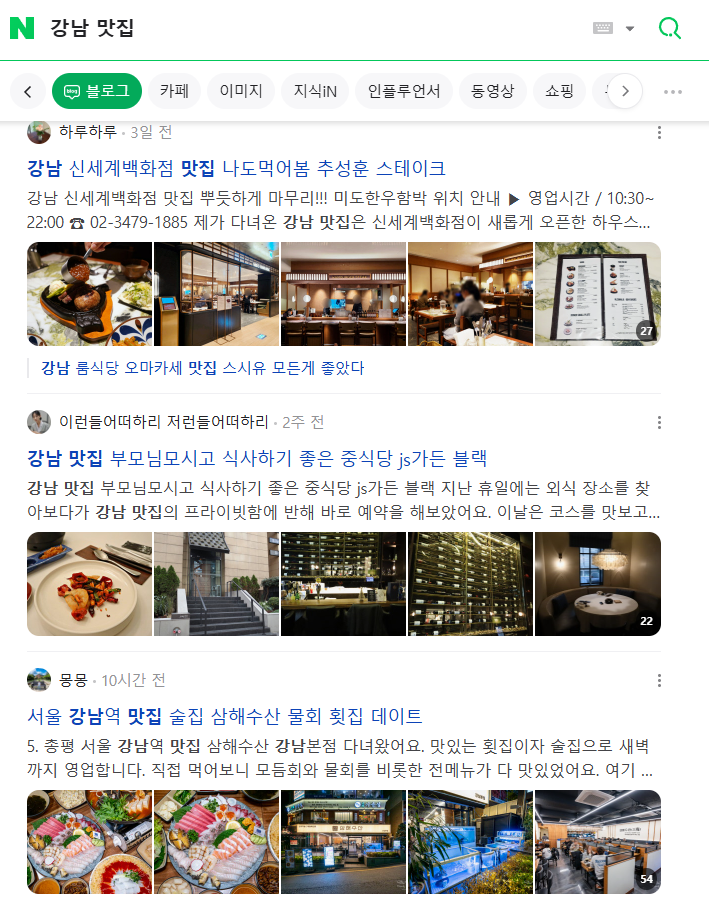Switch to the 카페 tab

(174, 91)
